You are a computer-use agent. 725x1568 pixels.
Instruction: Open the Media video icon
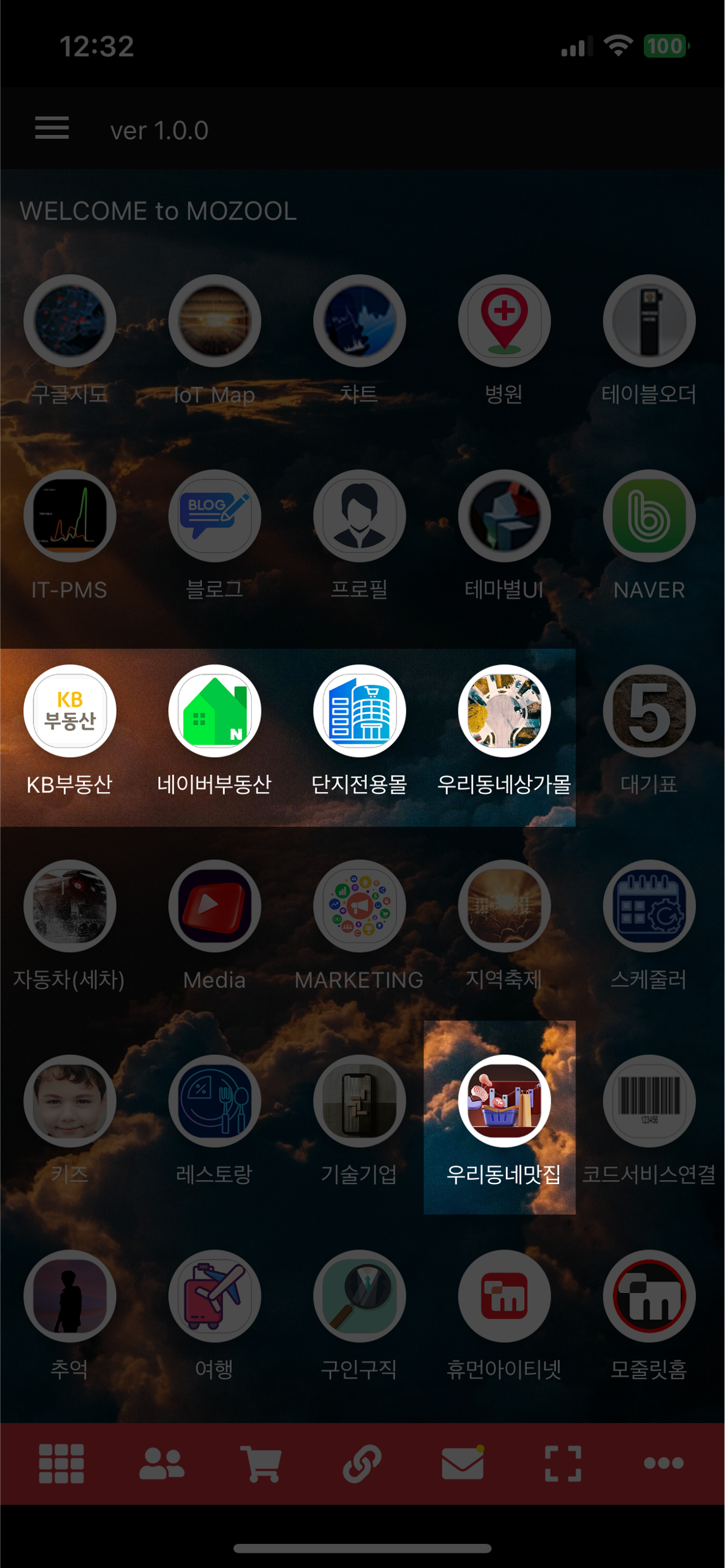point(215,906)
